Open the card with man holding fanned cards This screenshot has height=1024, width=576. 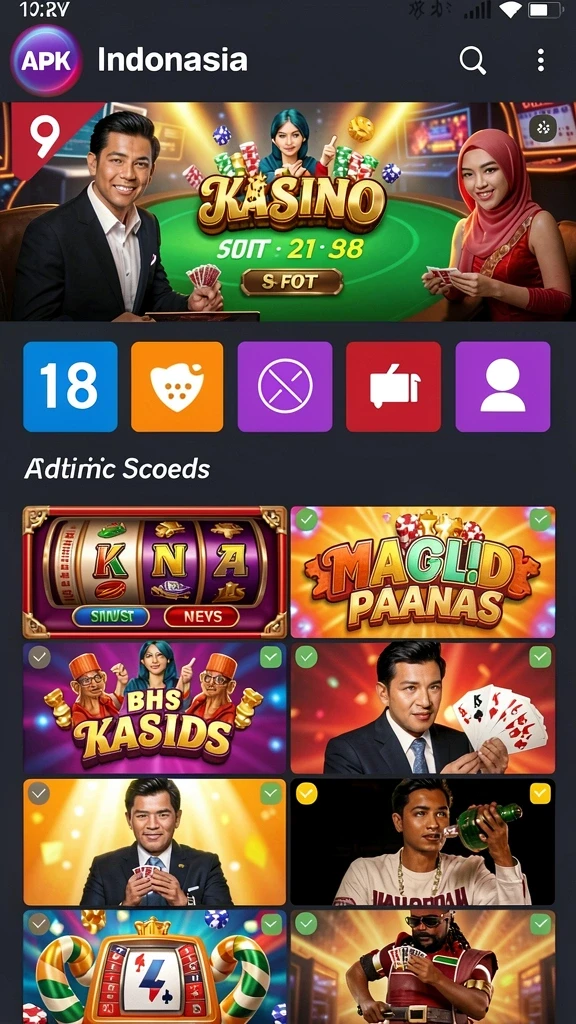423,708
